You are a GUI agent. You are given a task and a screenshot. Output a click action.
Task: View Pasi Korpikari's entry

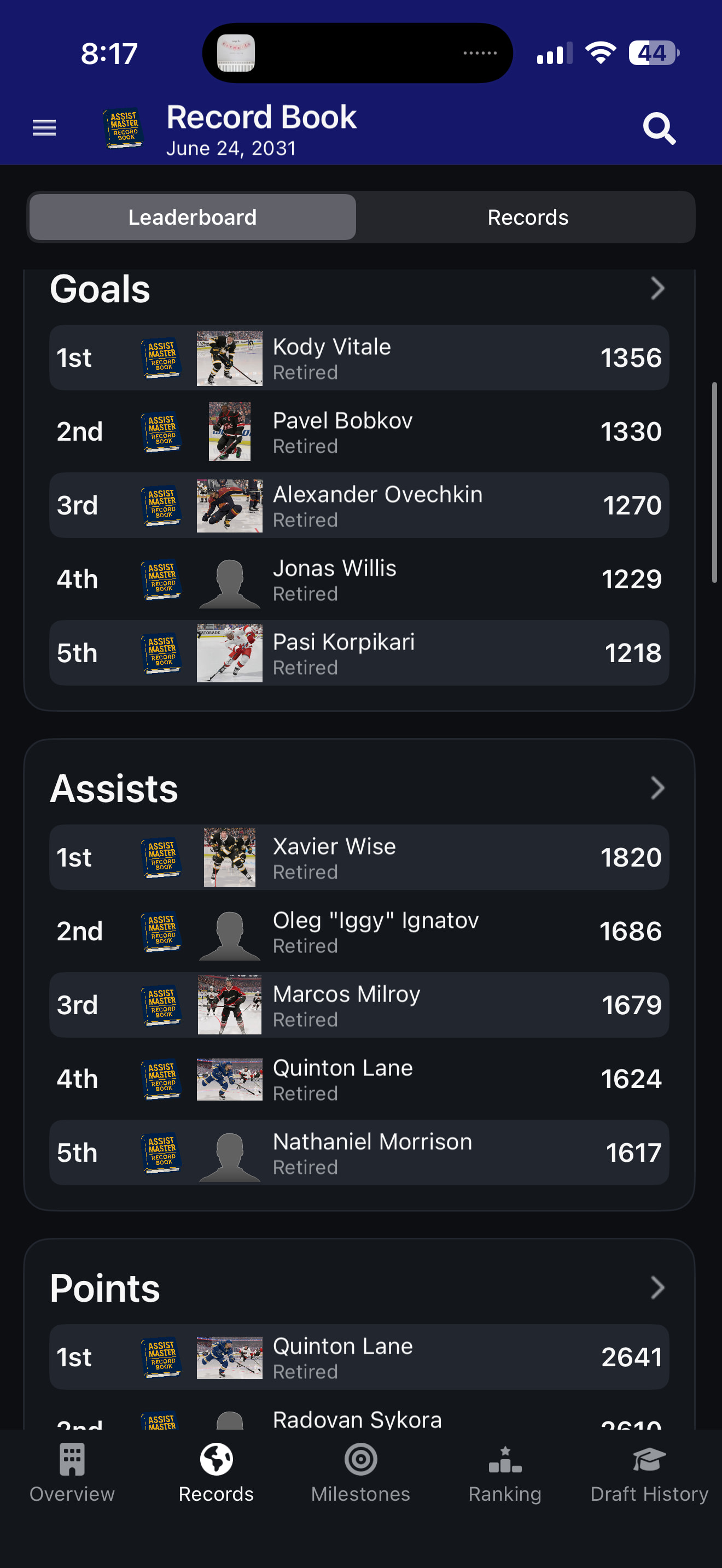(359, 653)
